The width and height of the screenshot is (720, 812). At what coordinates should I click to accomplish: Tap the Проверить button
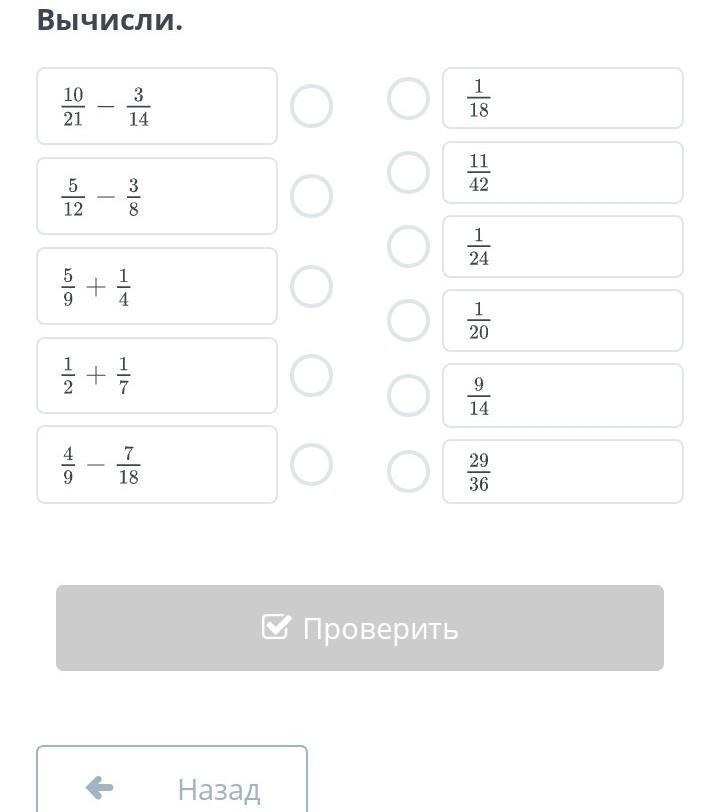click(x=360, y=628)
